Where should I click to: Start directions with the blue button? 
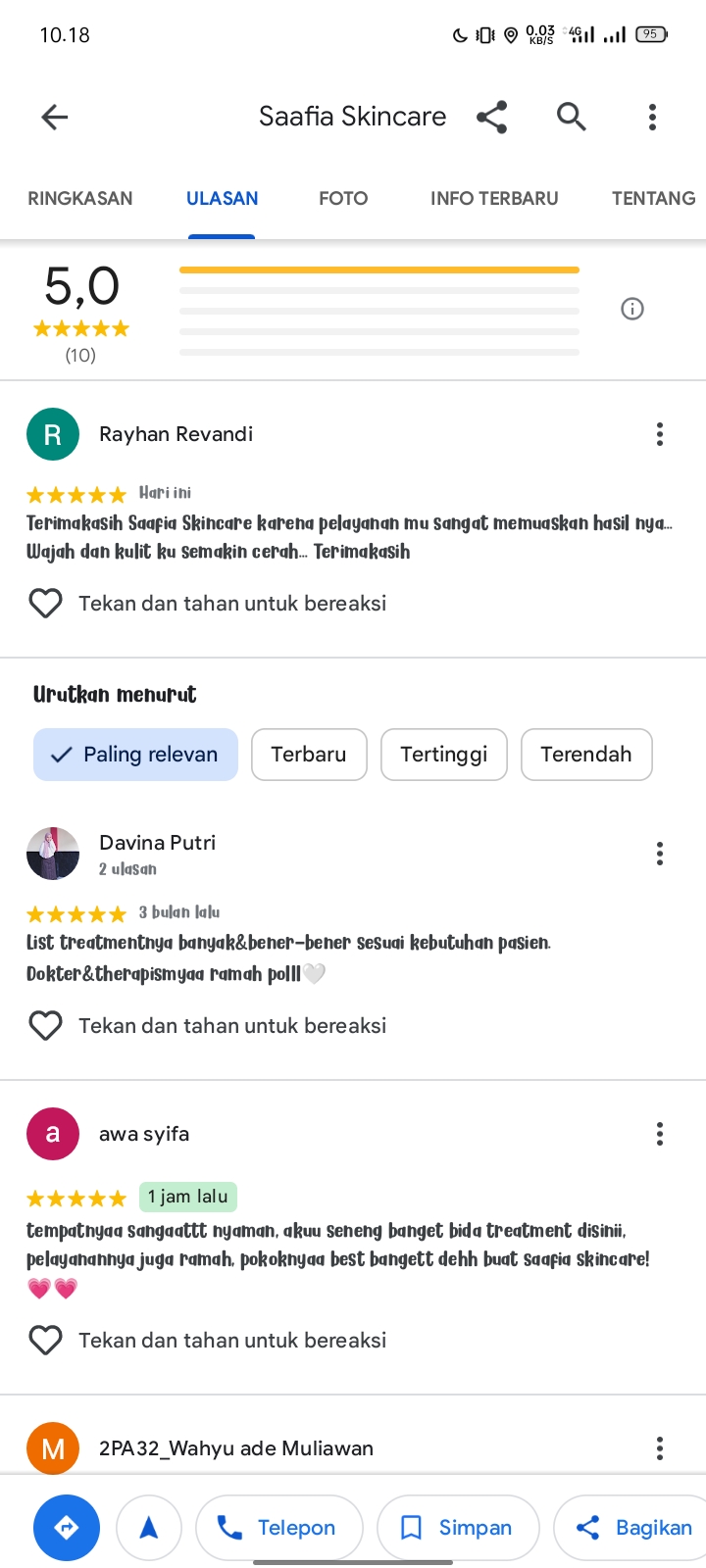click(x=67, y=1527)
